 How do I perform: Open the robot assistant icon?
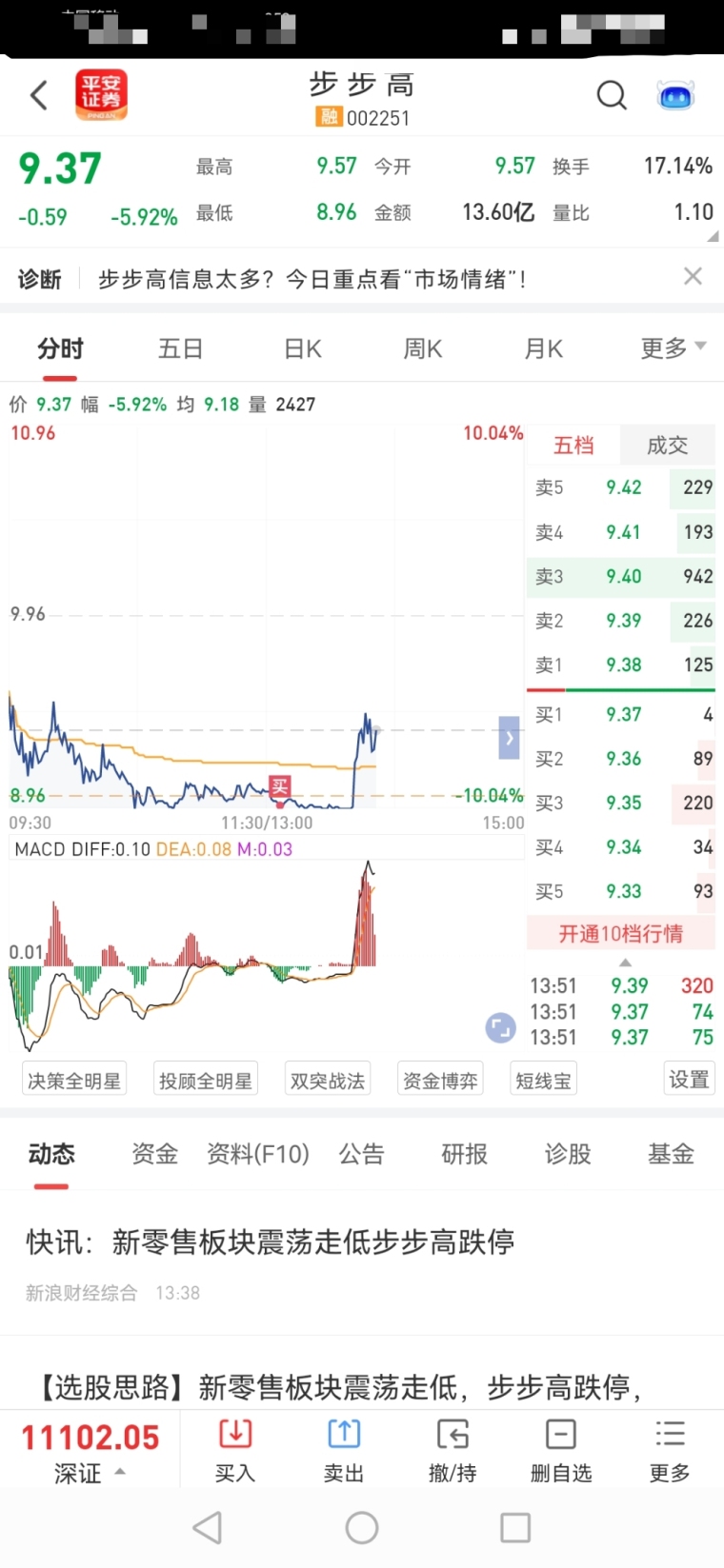675,95
